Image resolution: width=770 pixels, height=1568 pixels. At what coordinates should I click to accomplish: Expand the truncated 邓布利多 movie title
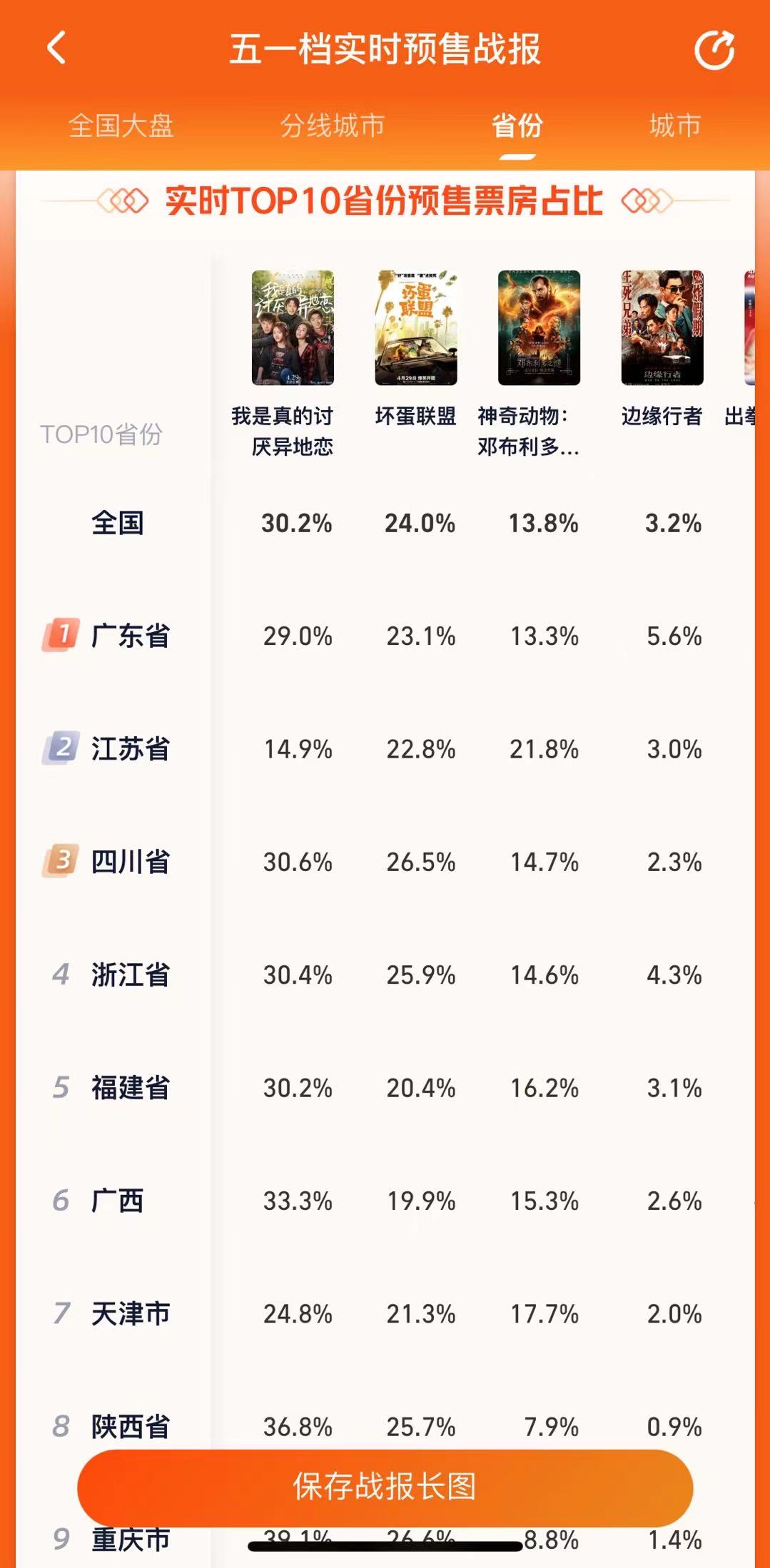click(528, 449)
